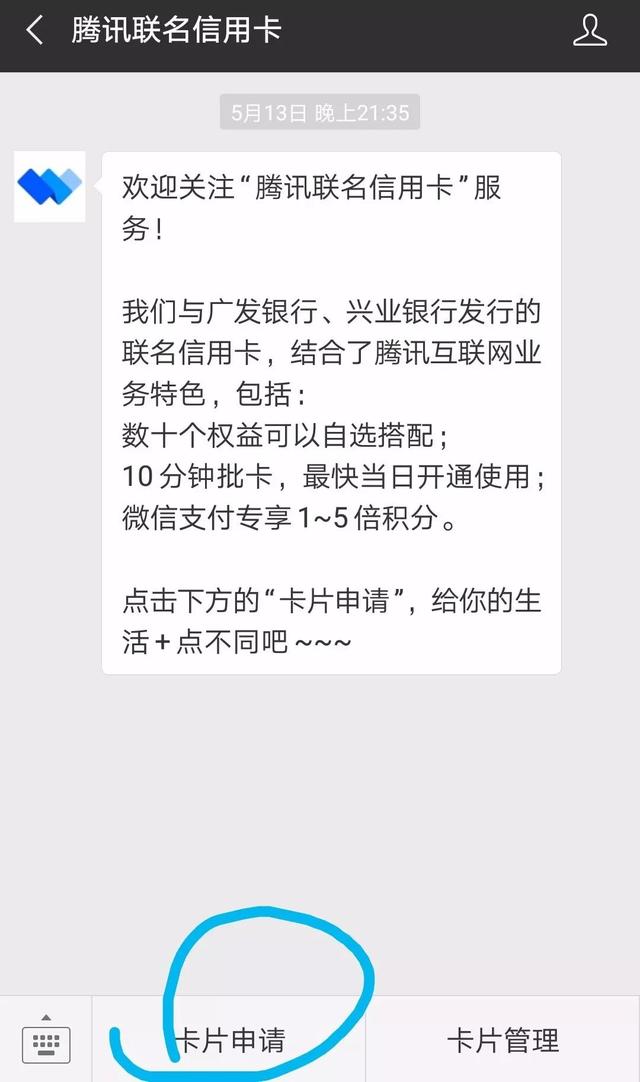Open the account profile icon
The image size is (640, 1082).
(589, 30)
